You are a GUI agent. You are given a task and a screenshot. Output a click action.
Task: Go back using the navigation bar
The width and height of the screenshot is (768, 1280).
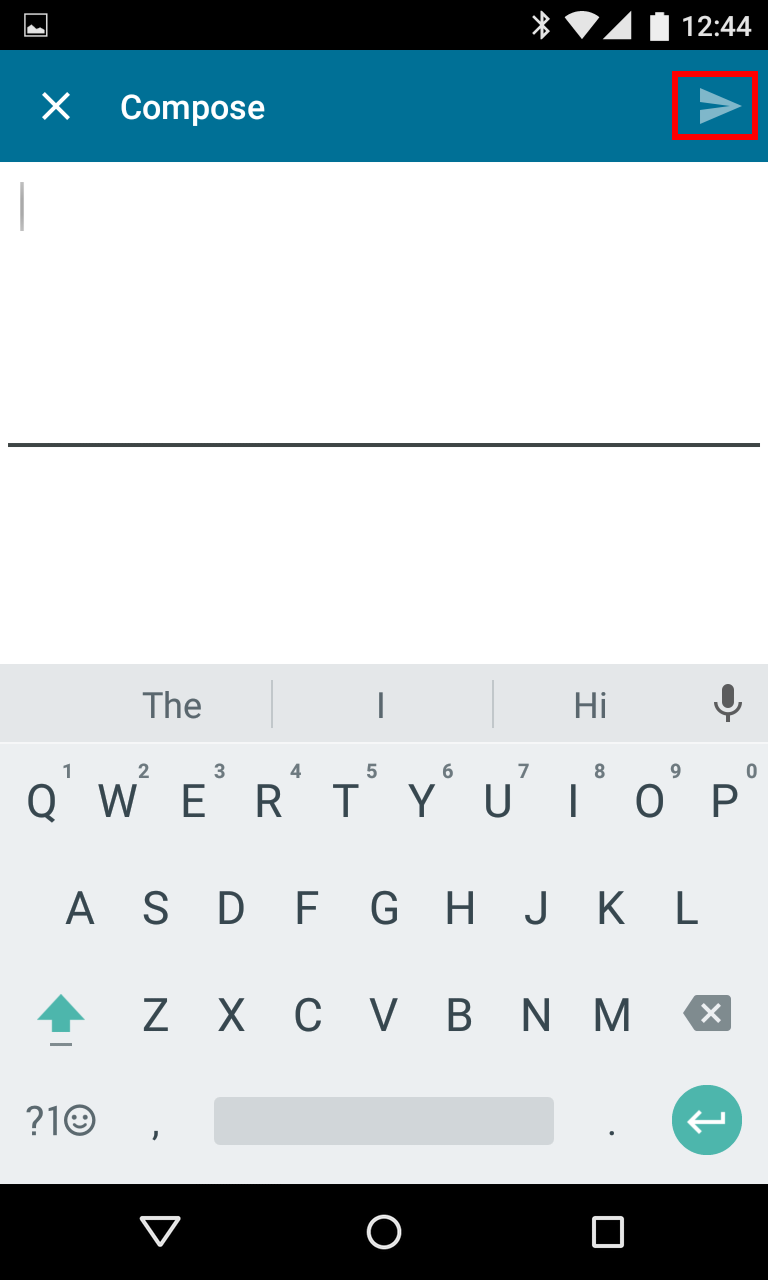[x=160, y=1232]
